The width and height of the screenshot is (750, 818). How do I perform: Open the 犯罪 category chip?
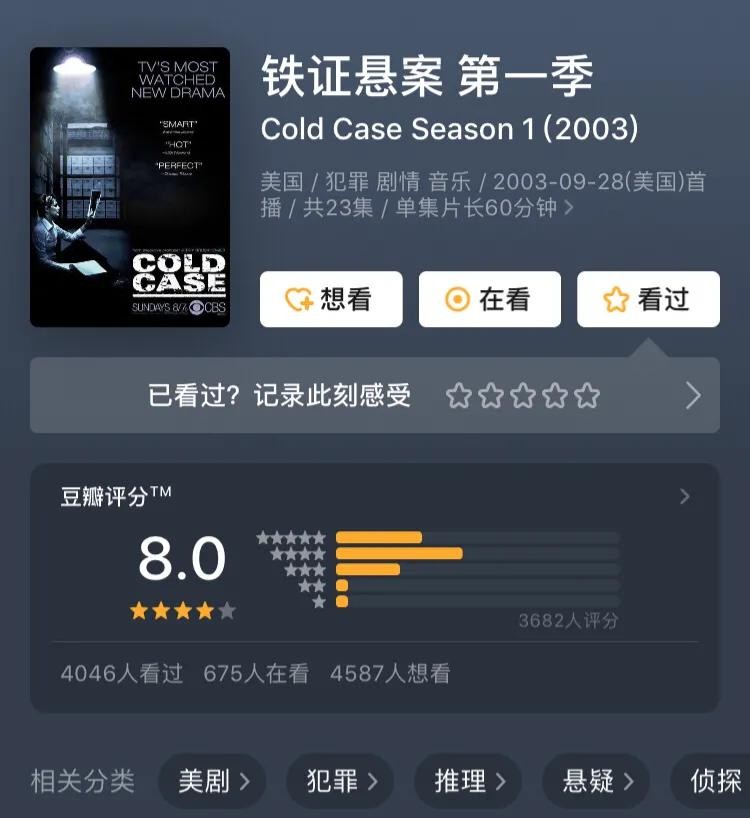[x=340, y=781]
